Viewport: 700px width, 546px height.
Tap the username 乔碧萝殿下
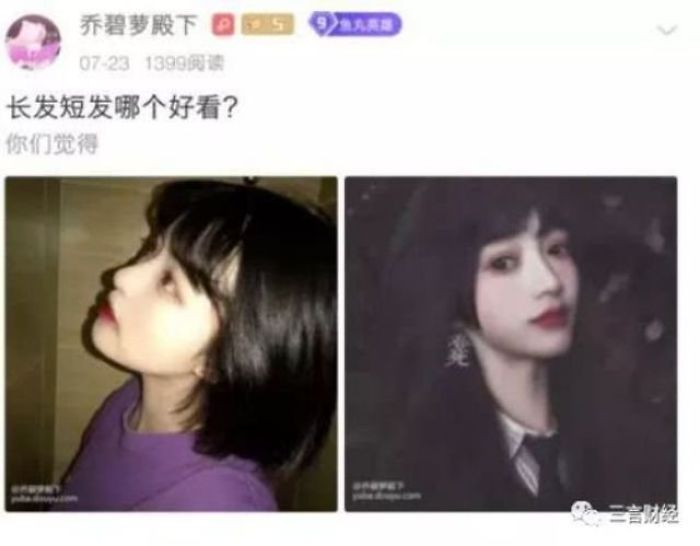pos(140,23)
